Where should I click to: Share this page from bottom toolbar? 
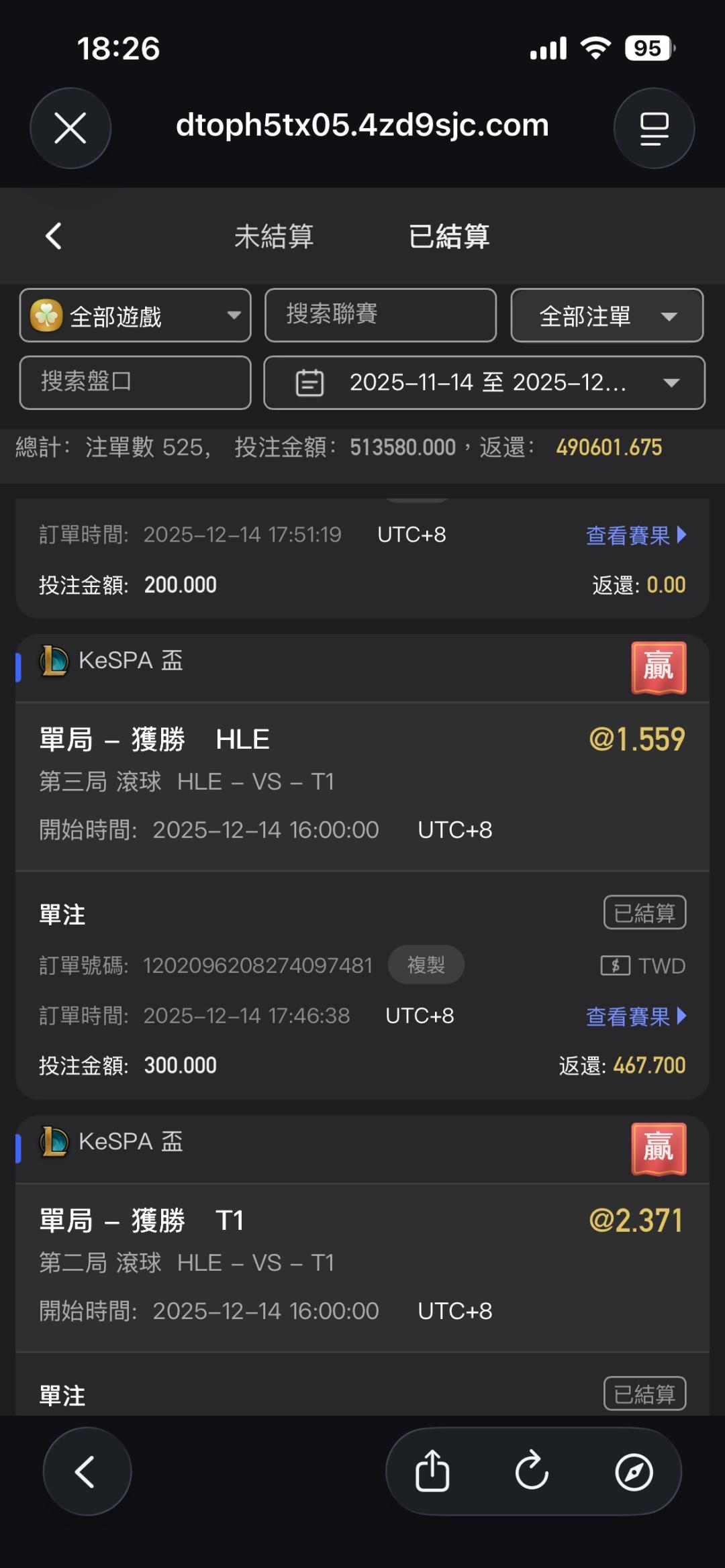click(x=432, y=1471)
